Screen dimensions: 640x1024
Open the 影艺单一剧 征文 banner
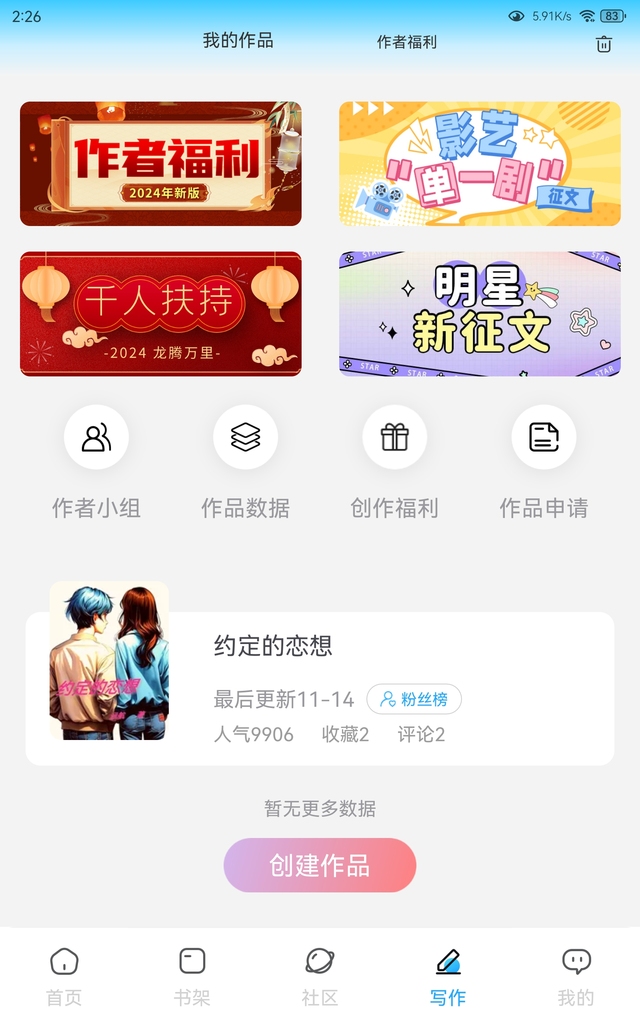[479, 164]
